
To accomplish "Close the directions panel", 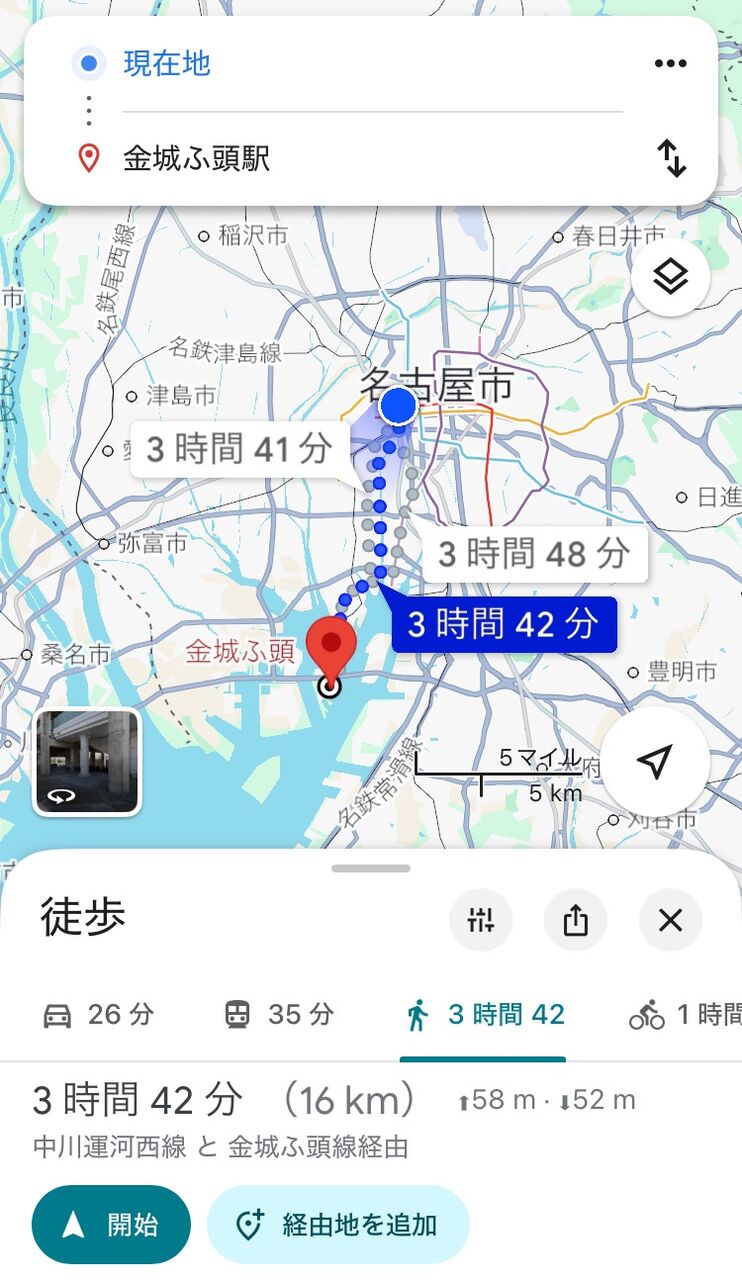I will 670,919.
